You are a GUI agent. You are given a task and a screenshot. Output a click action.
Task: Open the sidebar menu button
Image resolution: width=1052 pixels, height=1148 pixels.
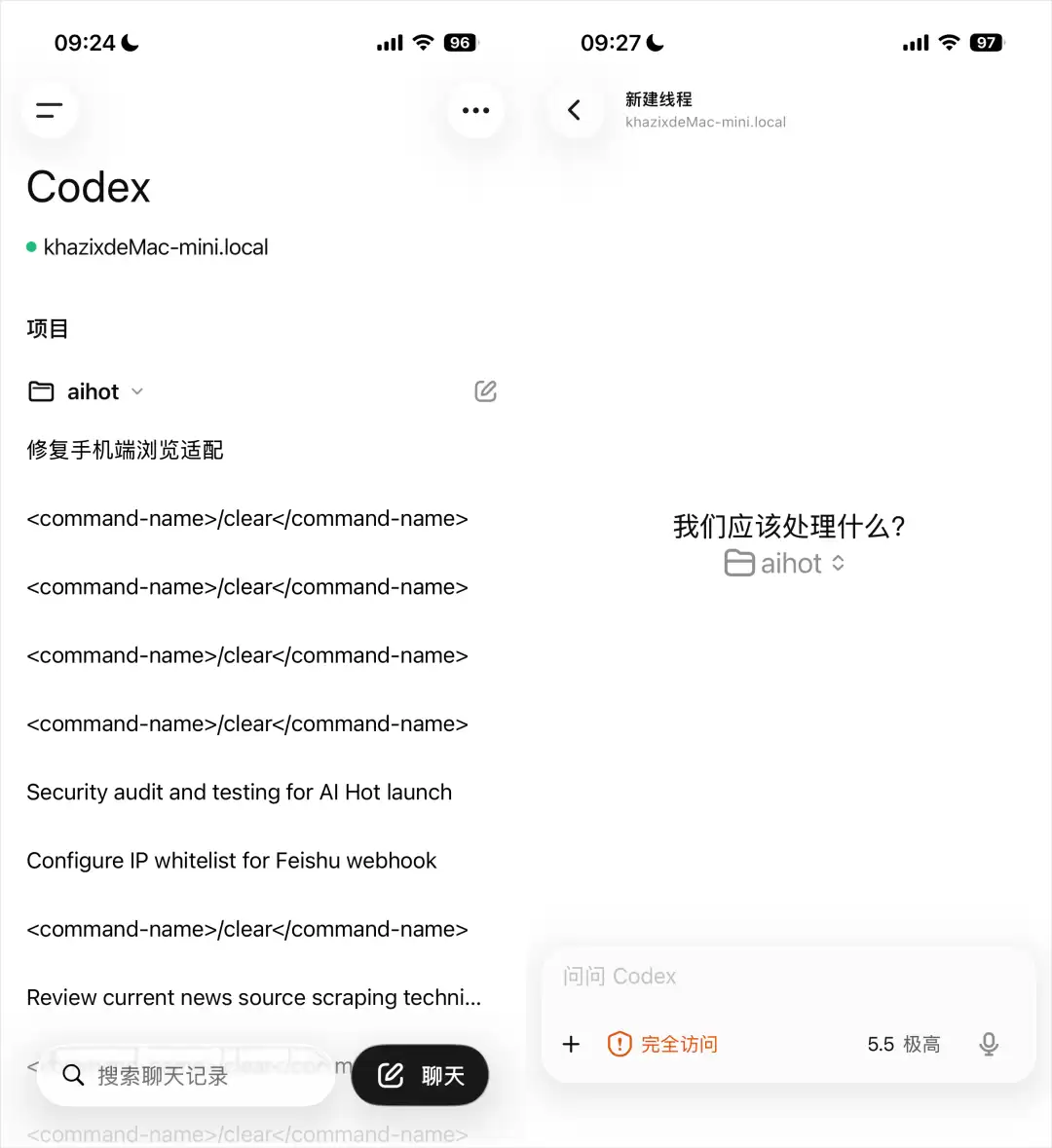pyautogui.click(x=49, y=111)
